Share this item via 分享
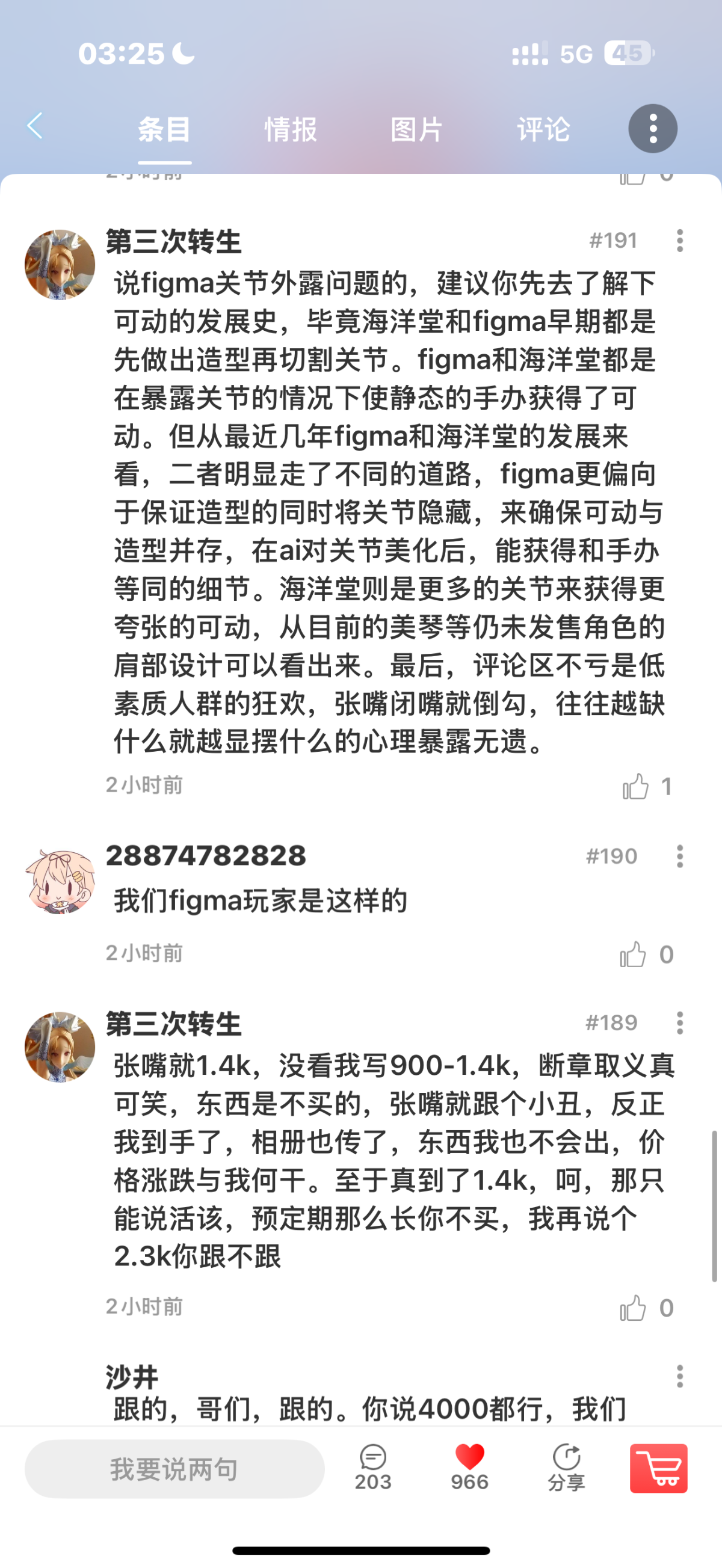Image resolution: width=722 pixels, height=1568 pixels. click(566, 1467)
